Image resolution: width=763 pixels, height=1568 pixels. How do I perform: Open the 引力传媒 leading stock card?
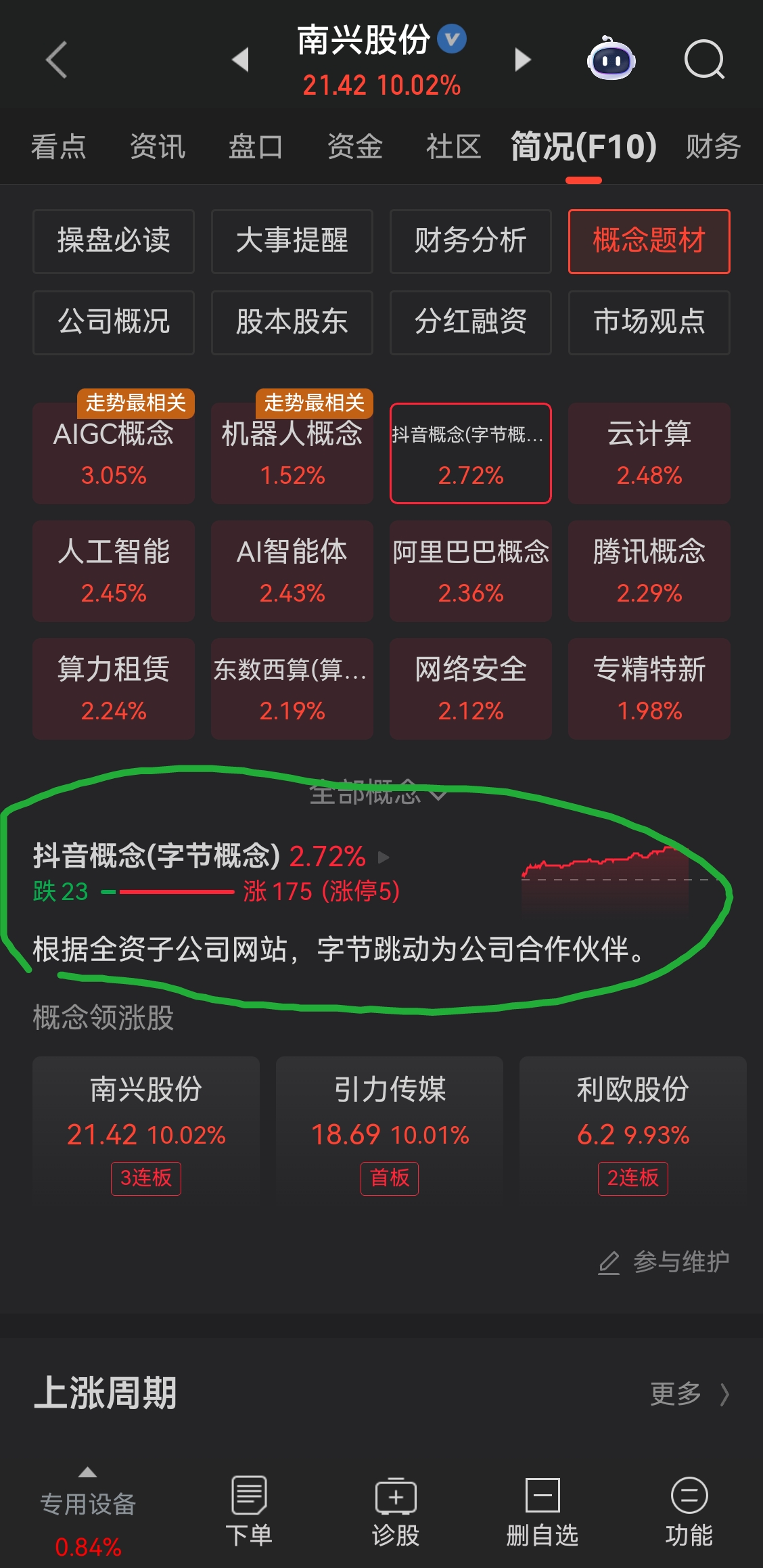click(x=390, y=1127)
